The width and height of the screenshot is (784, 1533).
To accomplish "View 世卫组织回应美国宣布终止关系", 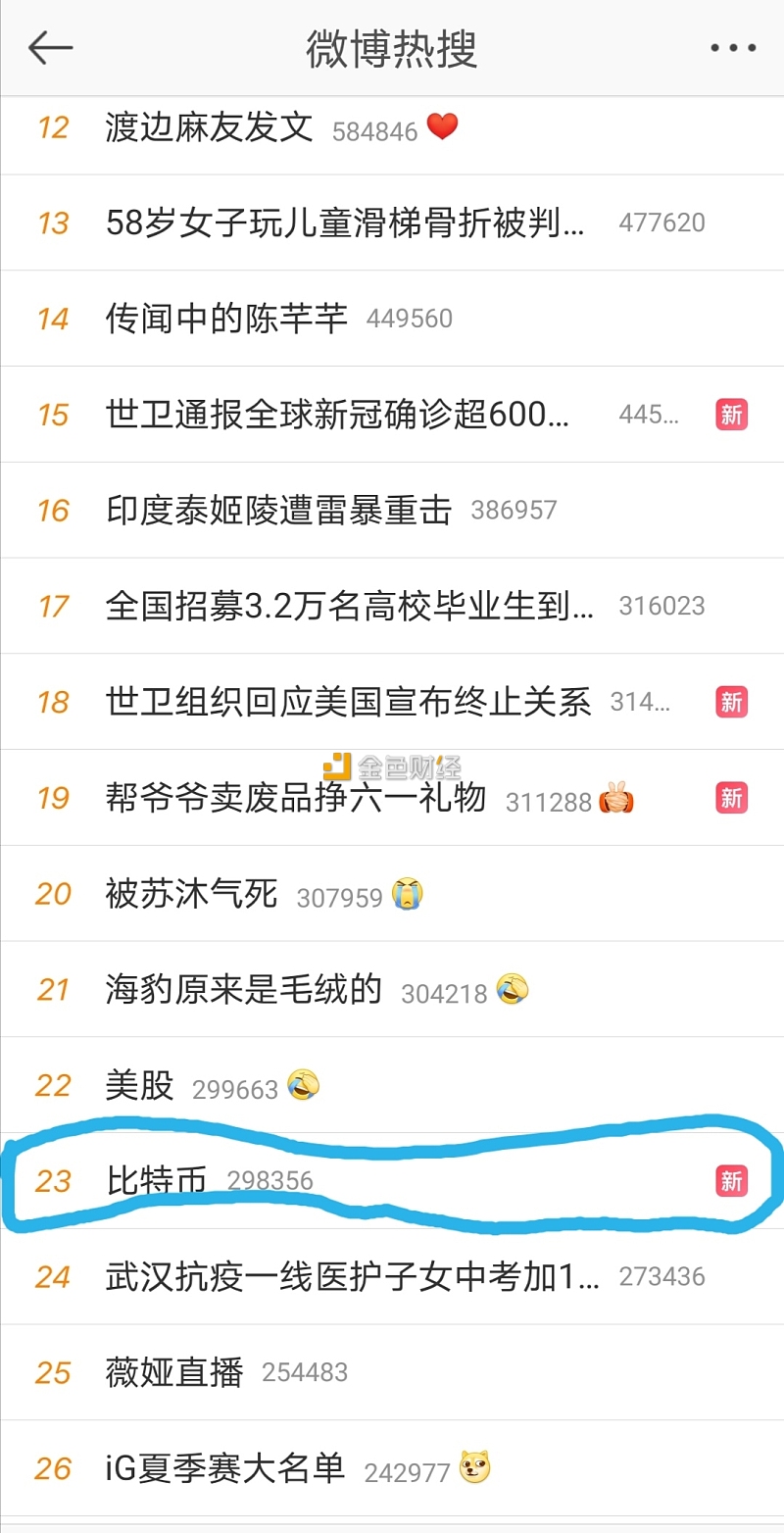I will point(348,702).
